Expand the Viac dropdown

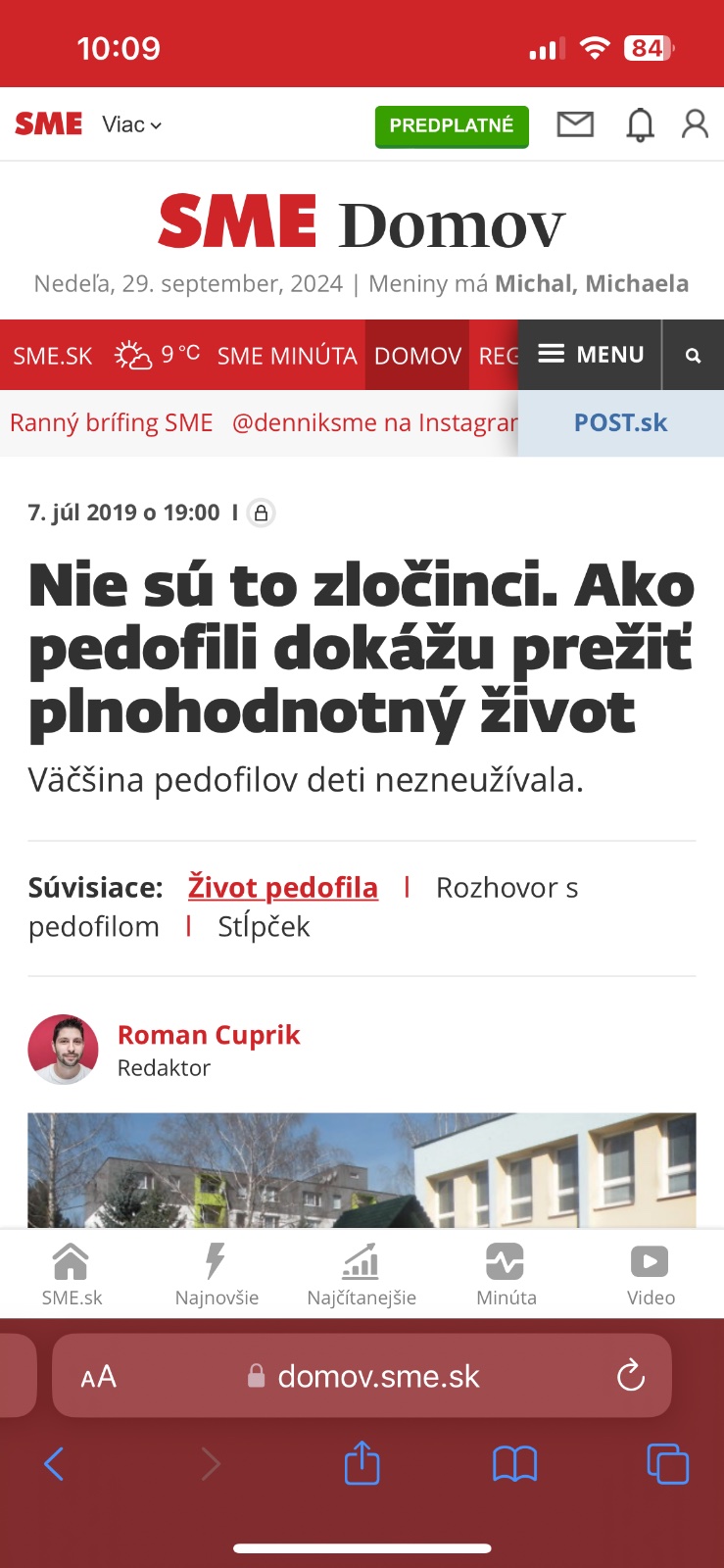[x=131, y=124]
